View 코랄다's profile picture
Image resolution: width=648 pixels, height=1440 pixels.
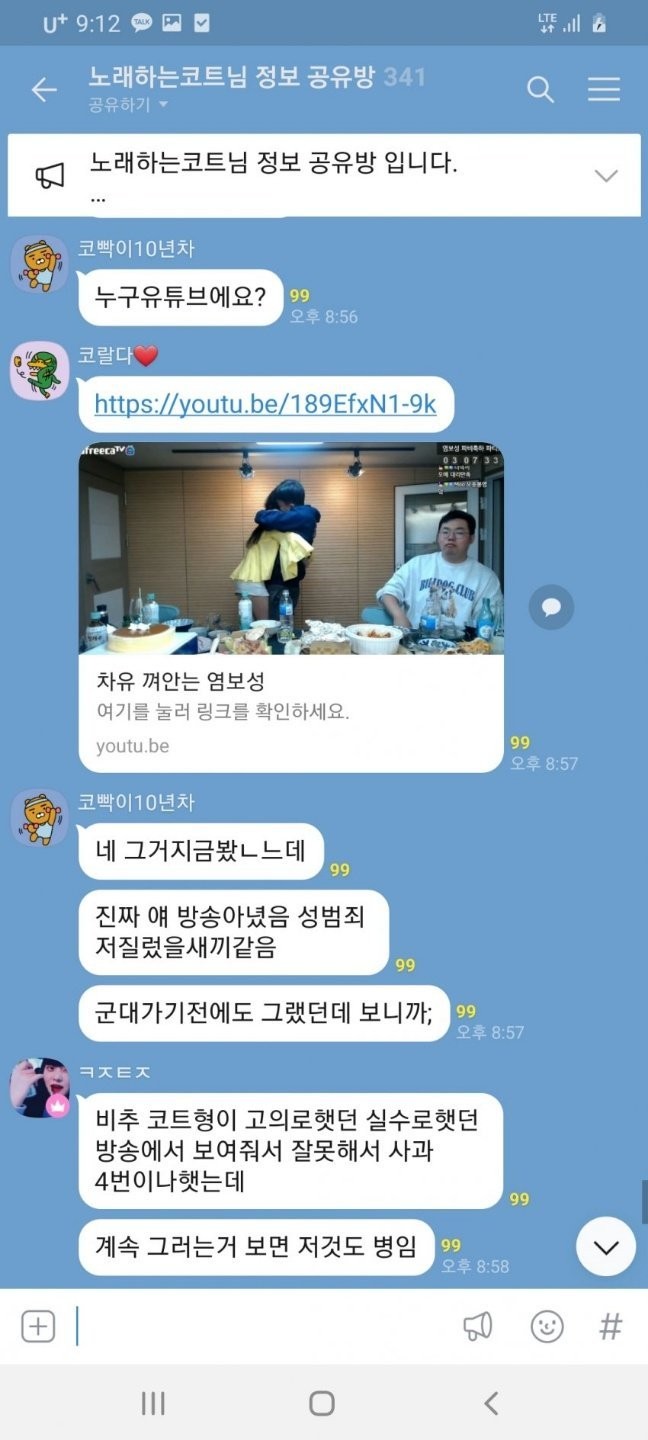[x=39, y=370]
